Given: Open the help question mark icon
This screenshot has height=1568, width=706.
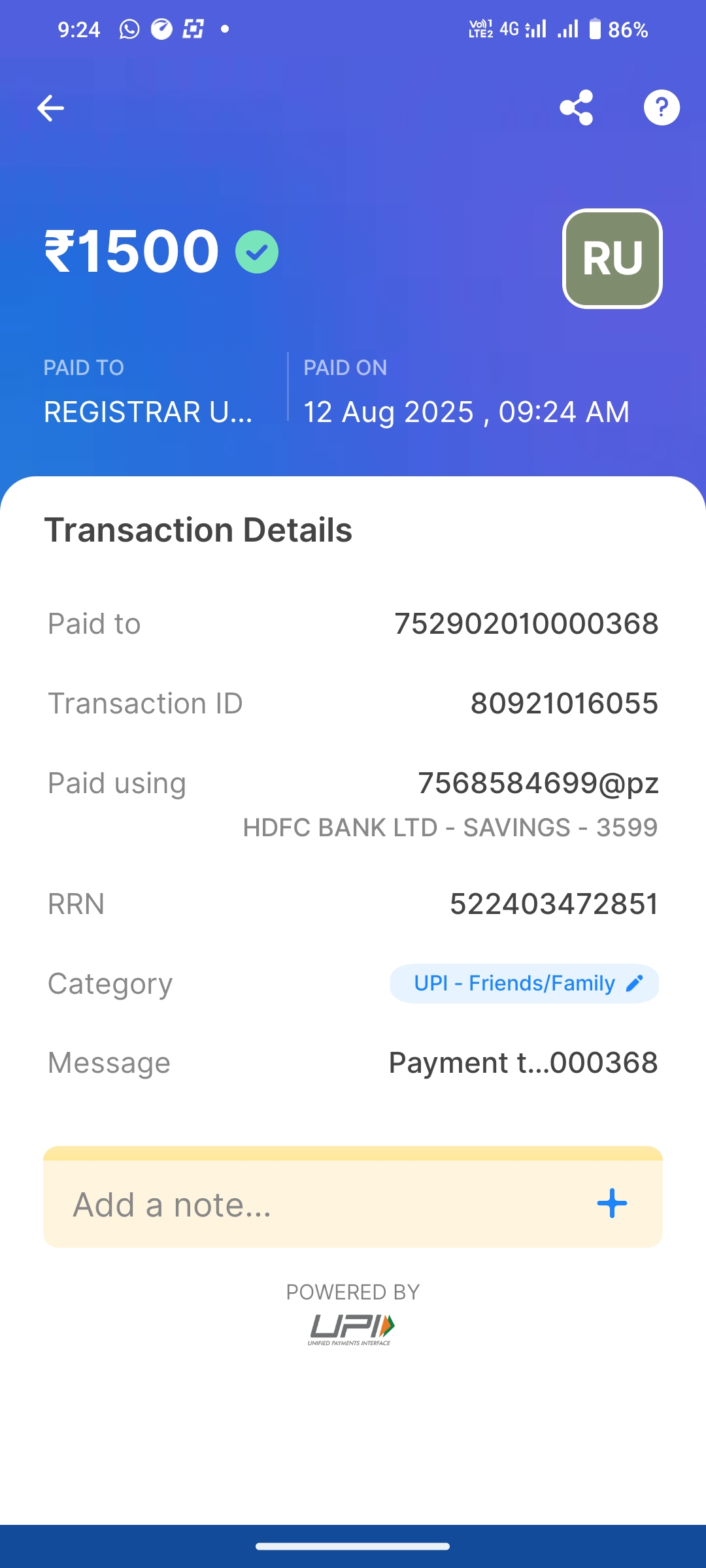Looking at the screenshot, I should pyautogui.click(x=662, y=108).
